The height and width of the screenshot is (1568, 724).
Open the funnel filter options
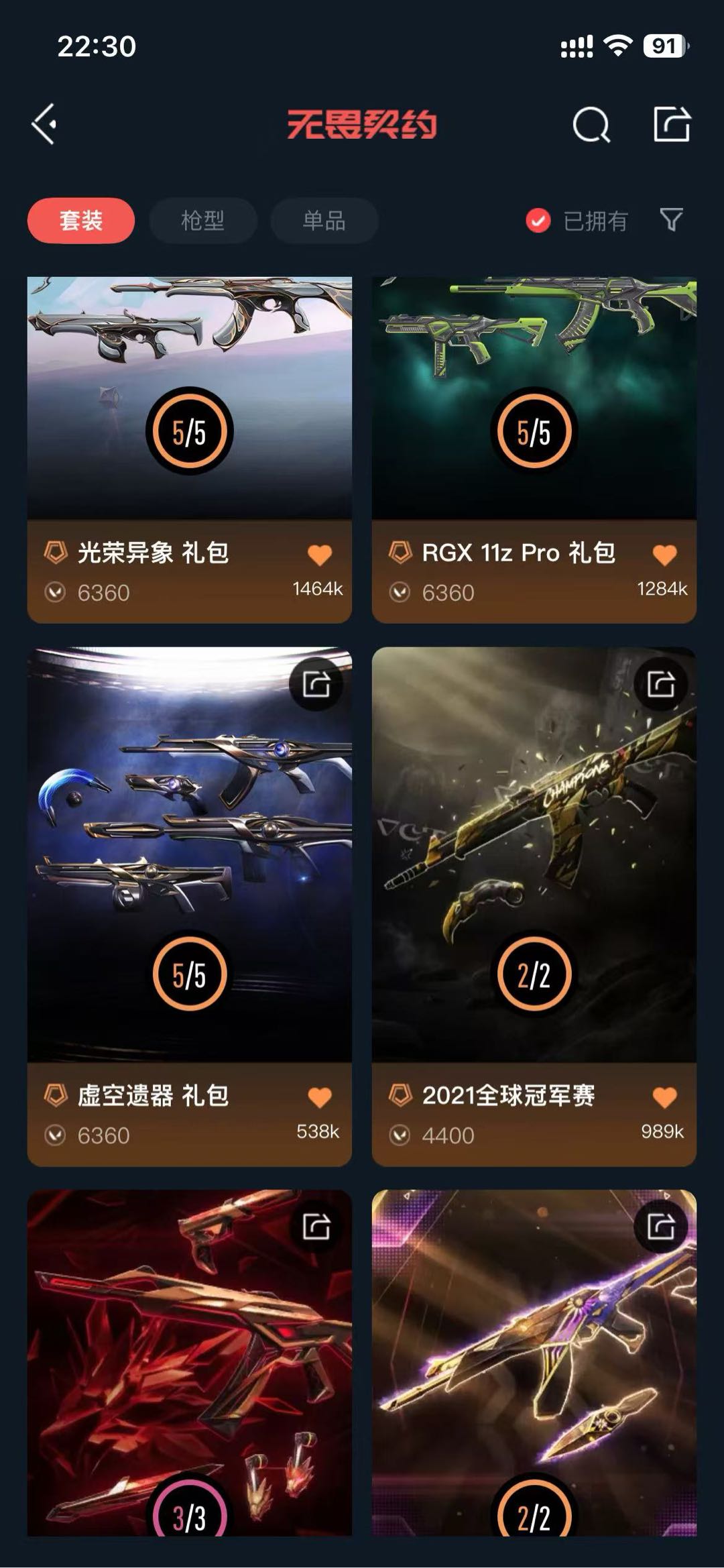coord(671,219)
